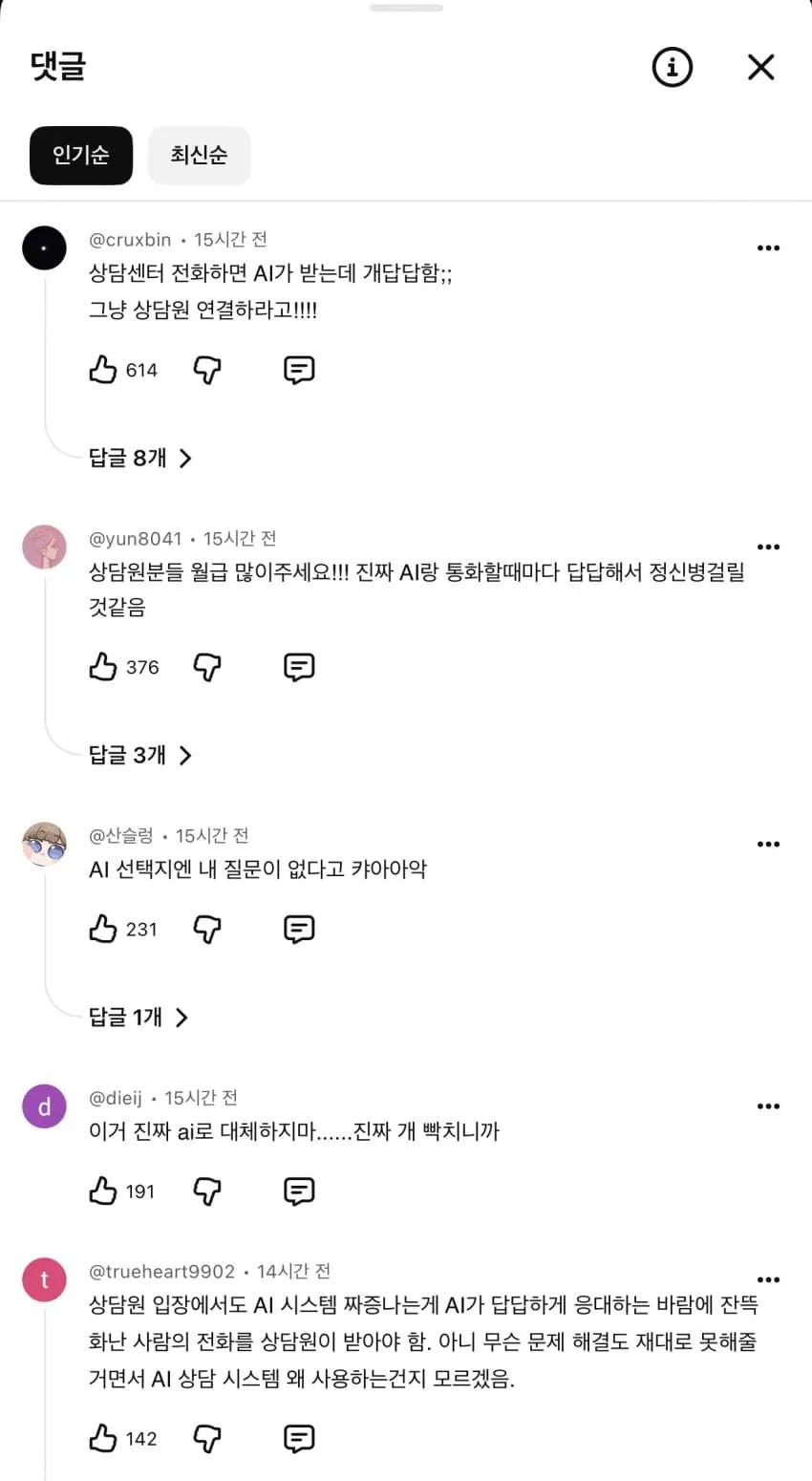The height and width of the screenshot is (1481, 812).
Task: Reply to @yun8041's comment
Action: [x=299, y=667]
